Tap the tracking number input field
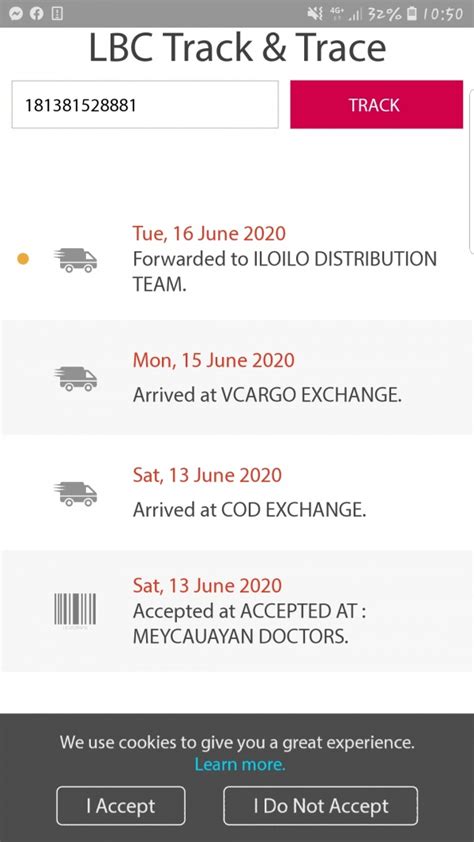Image resolution: width=474 pixels, height=842 pixels. (x=145, y=105)
